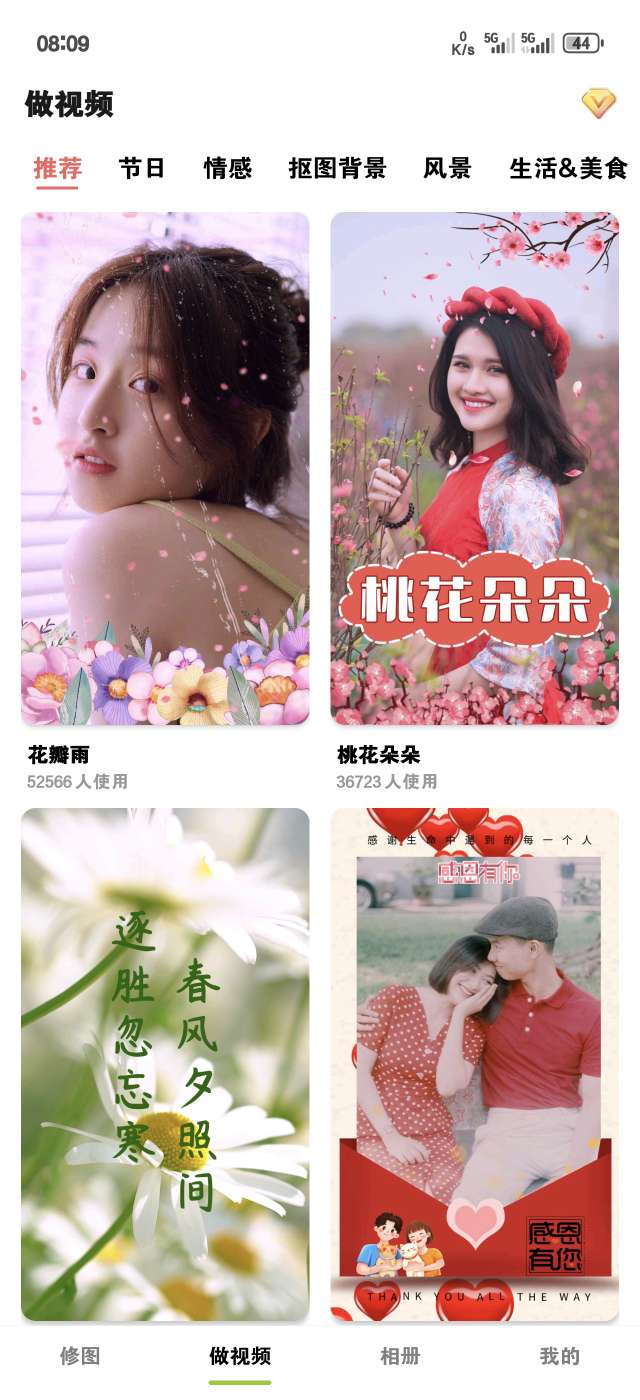Show 风景 video templates
Screen dimensions: 640x1400
coord(447,168)
